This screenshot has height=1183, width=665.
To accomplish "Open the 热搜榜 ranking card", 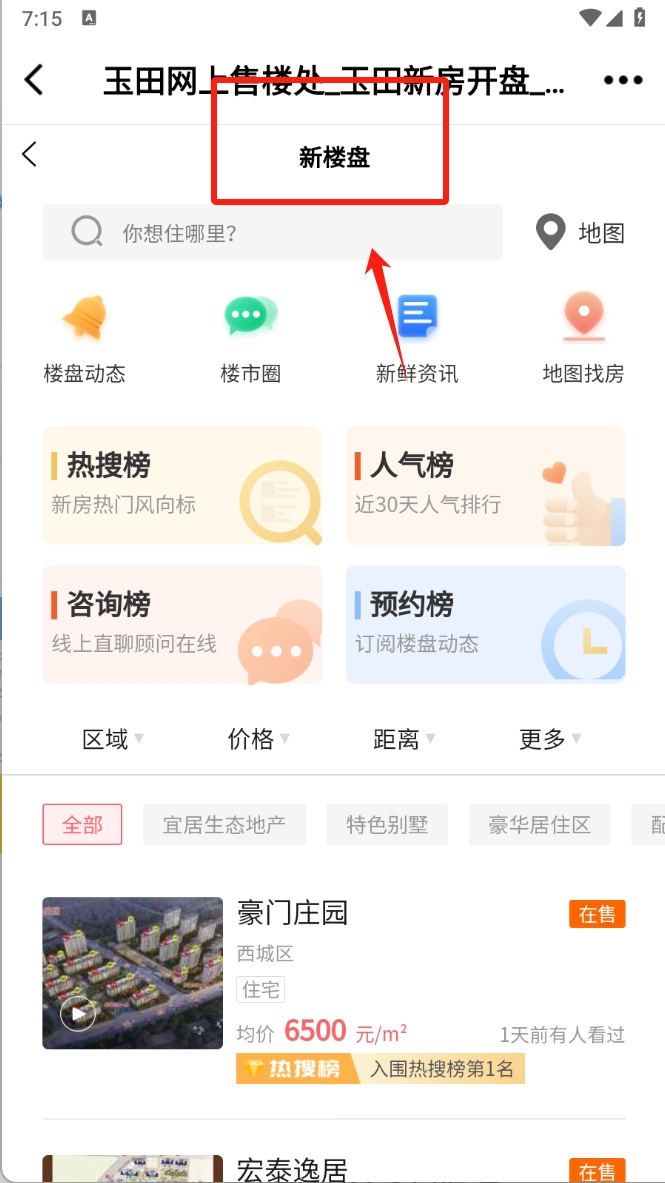I will point(182,485).
